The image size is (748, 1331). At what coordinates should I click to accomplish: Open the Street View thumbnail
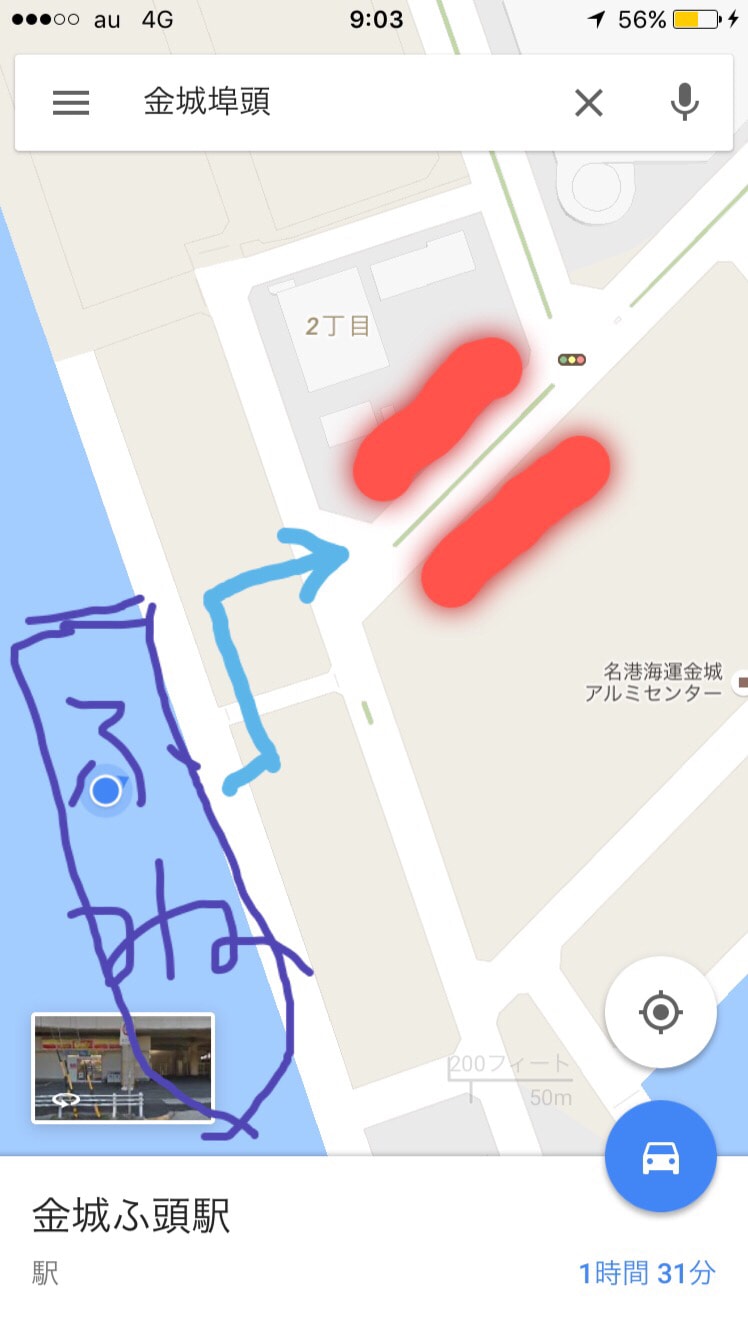123,1068
